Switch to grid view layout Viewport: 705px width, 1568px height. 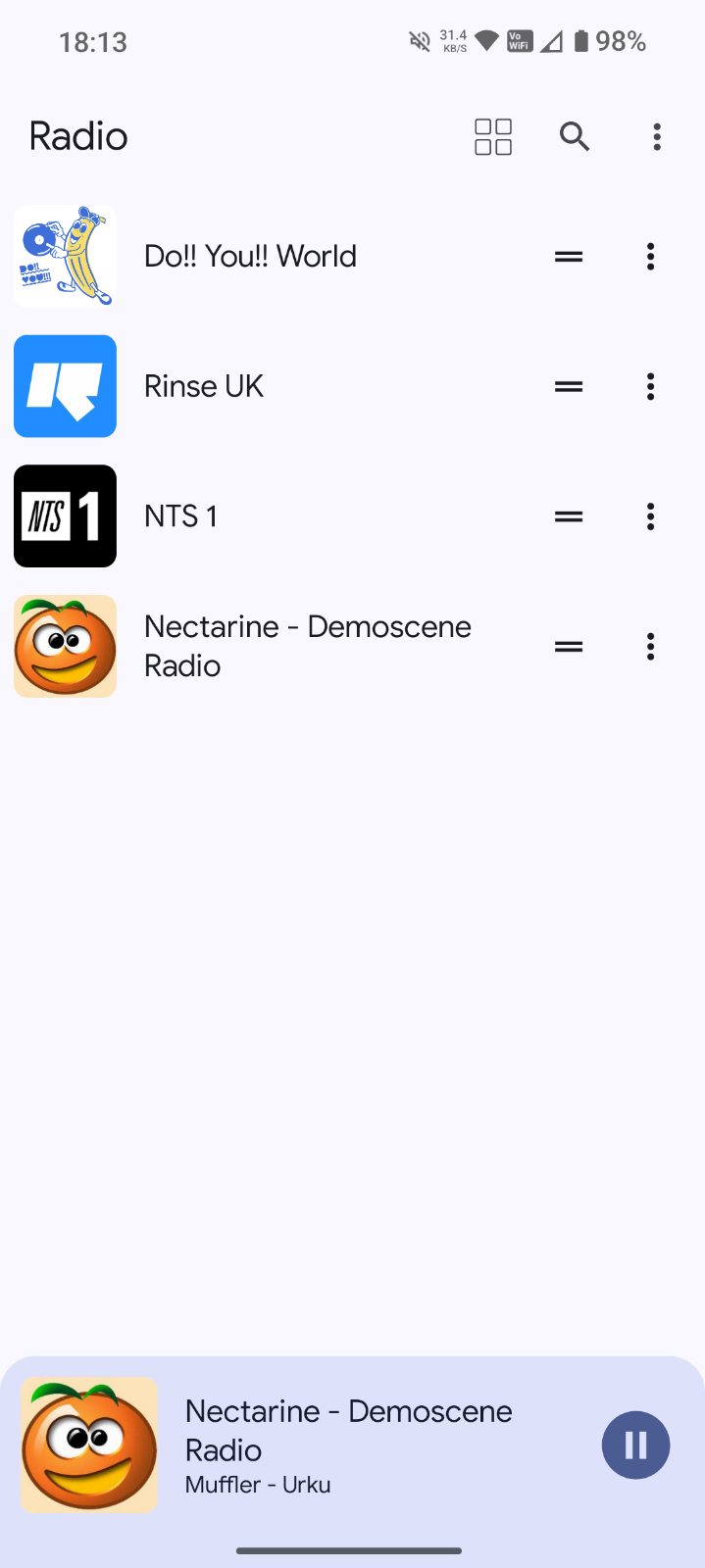click(x=492, y=137)
